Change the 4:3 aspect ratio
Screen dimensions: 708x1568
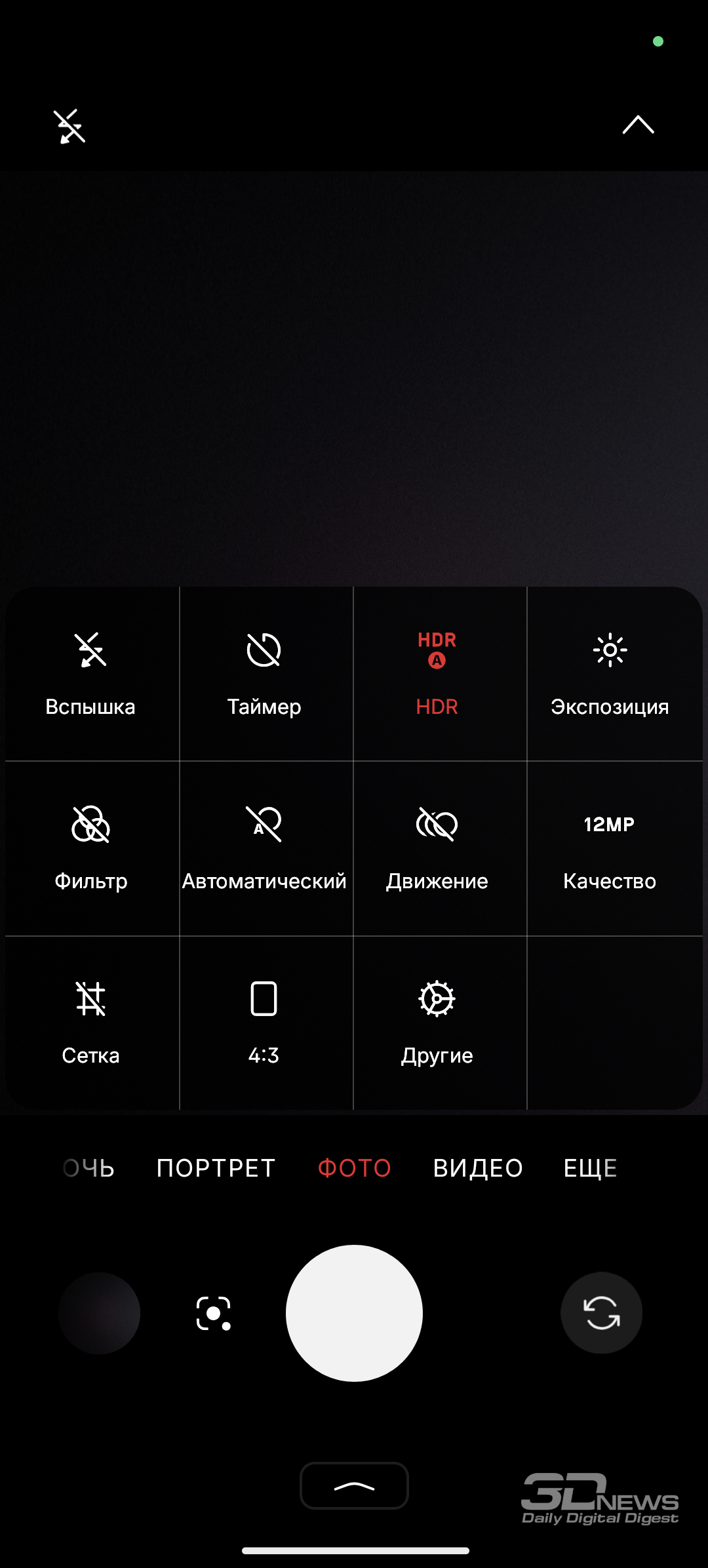pos(264,1023)
